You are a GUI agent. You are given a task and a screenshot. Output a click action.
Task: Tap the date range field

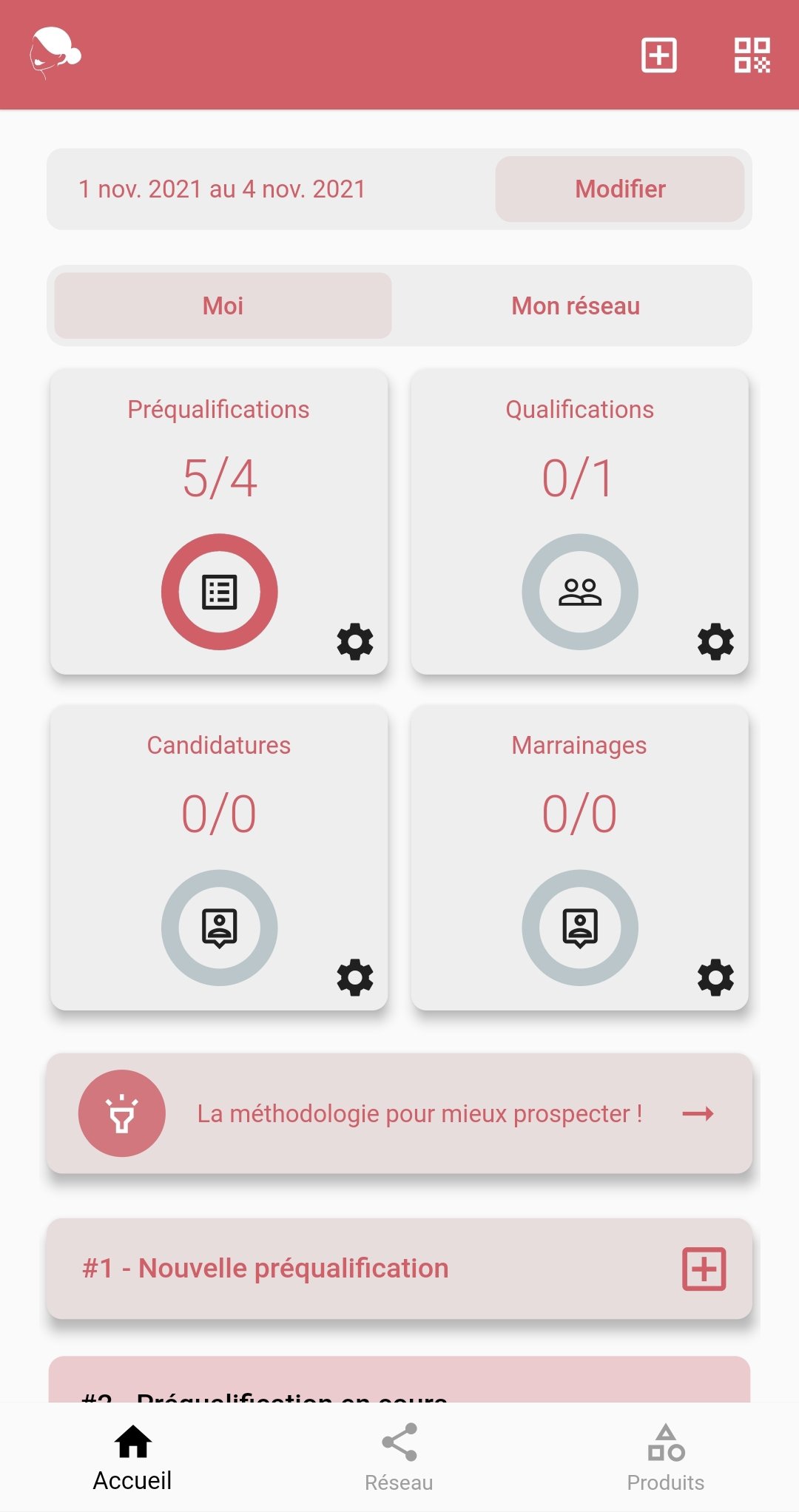point(220,189)
